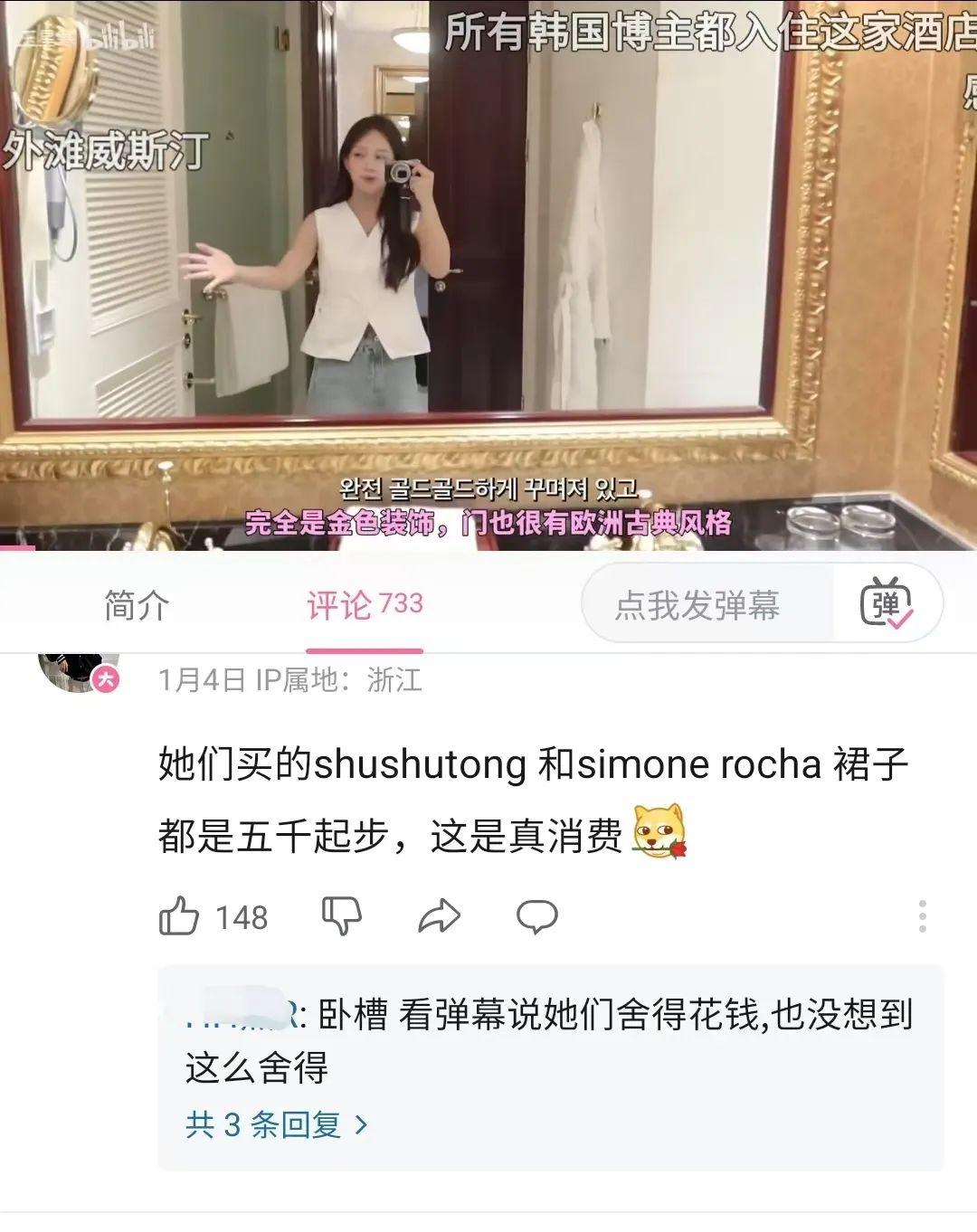Expand 共 3 条回复 replies
The height and width of the screenshot is (1232, 977).
coord(277,1124)
